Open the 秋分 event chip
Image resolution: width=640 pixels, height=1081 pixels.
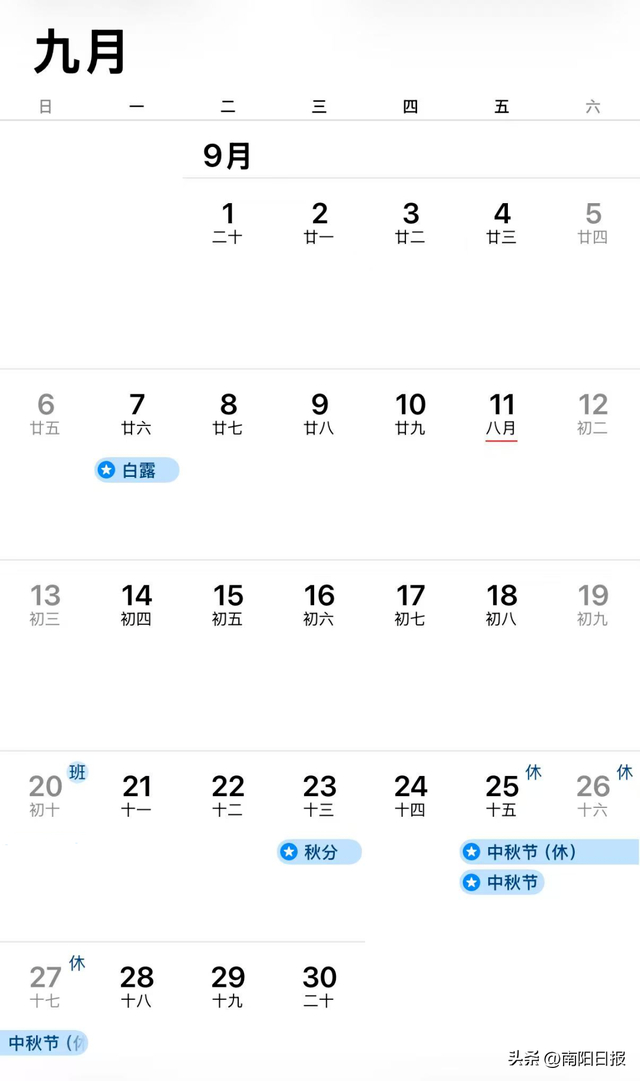(x=319, y=852)
